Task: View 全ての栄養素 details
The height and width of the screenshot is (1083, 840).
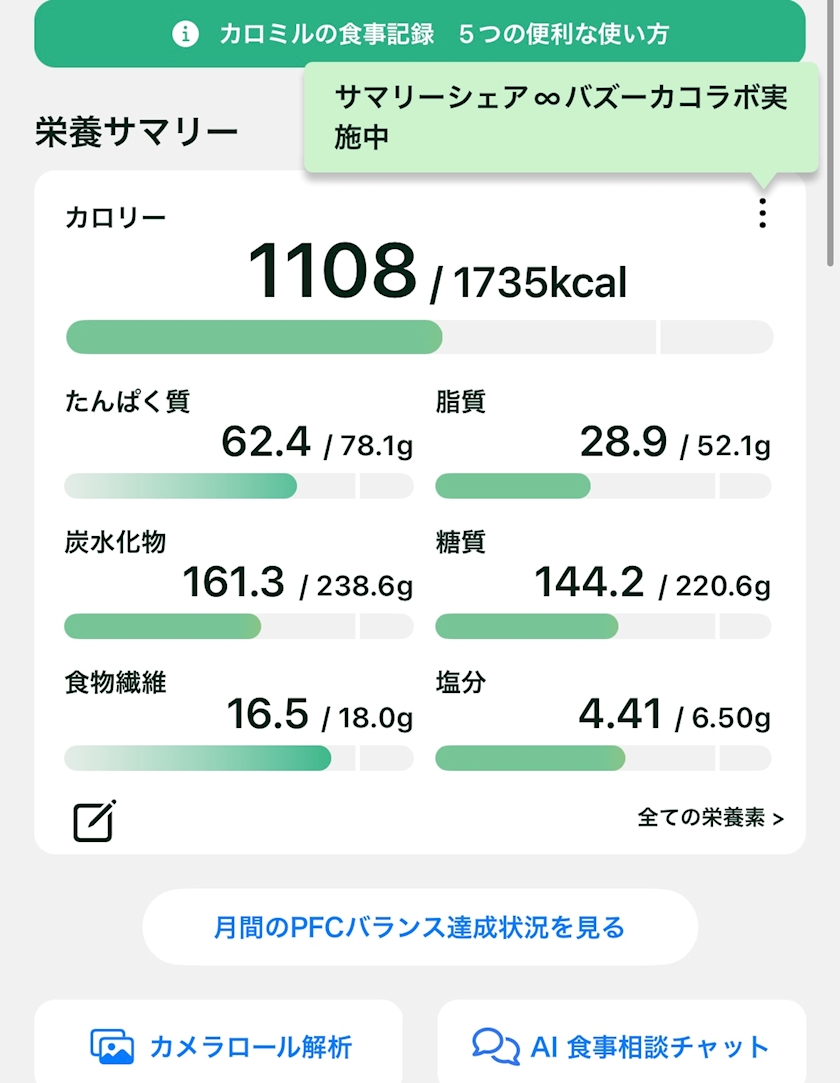Action: point(710,819)
